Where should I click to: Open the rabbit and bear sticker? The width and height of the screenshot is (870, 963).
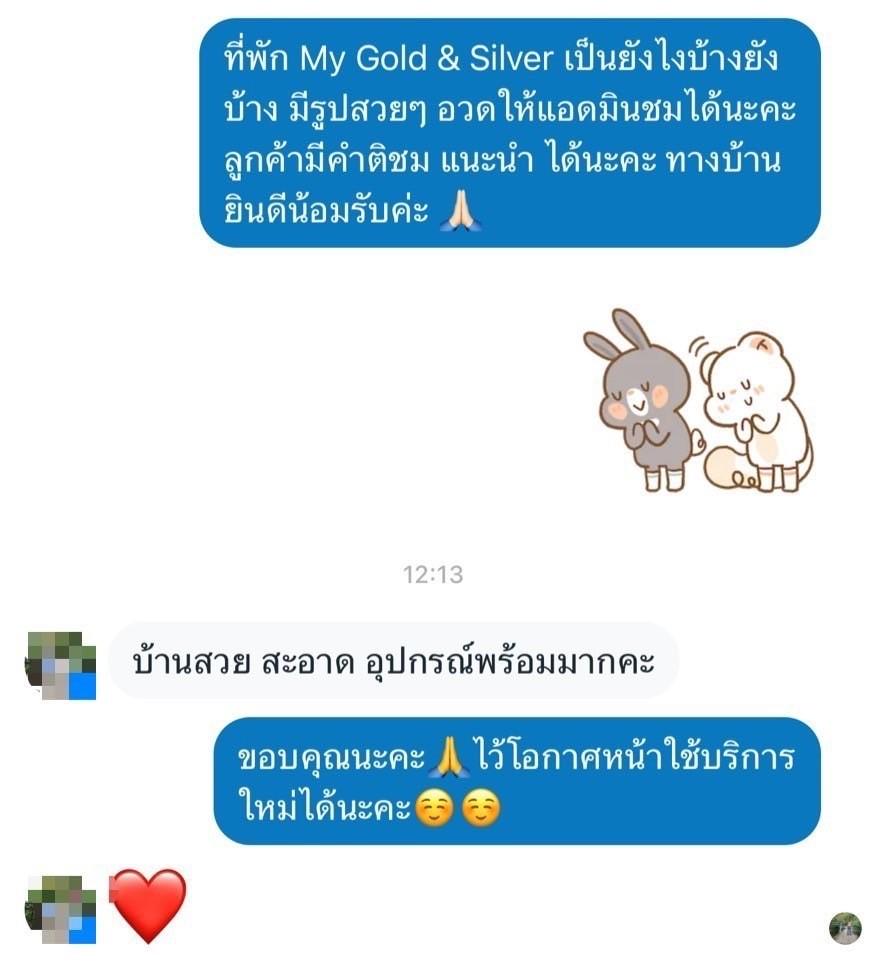[699, 402]
